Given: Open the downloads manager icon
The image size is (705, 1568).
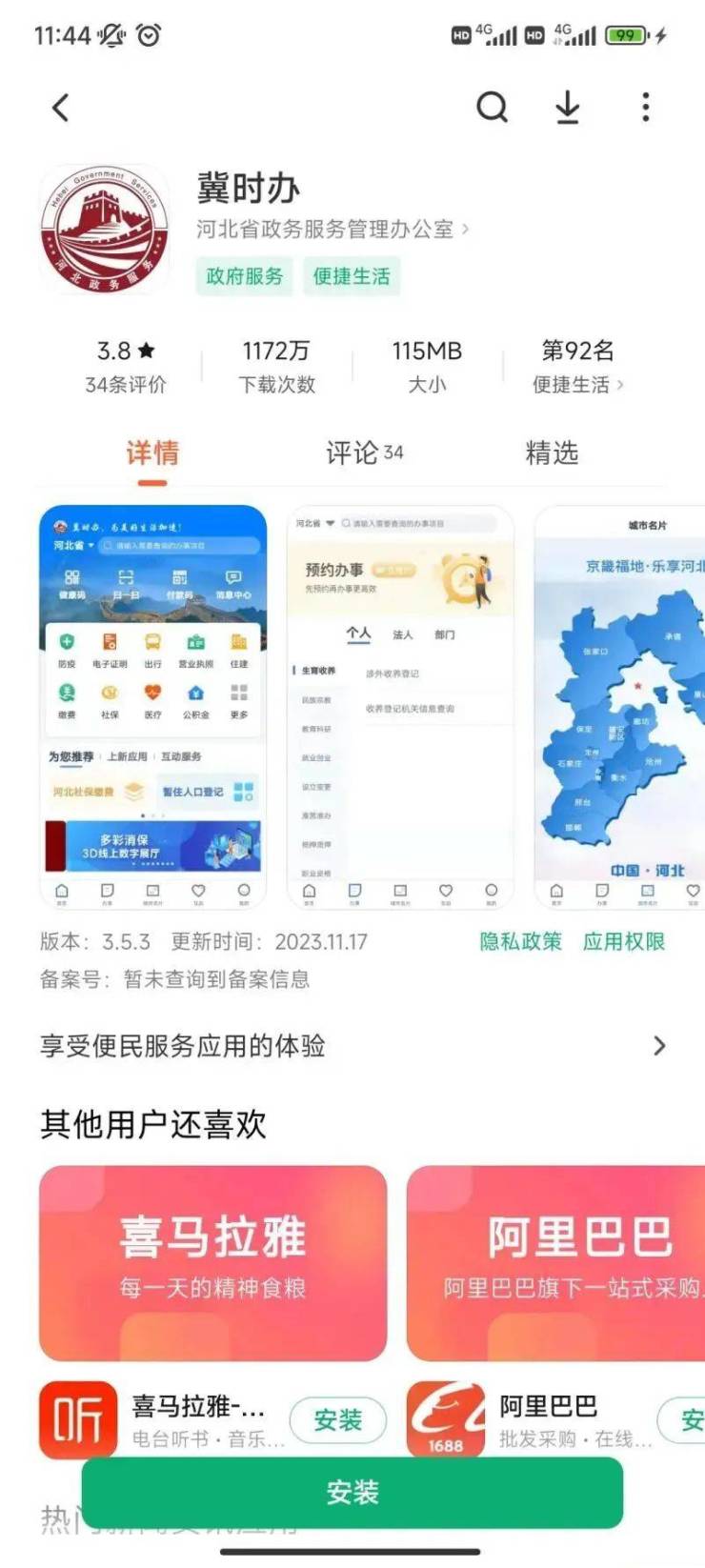Looking at the screenshot, I should point(568,108).
